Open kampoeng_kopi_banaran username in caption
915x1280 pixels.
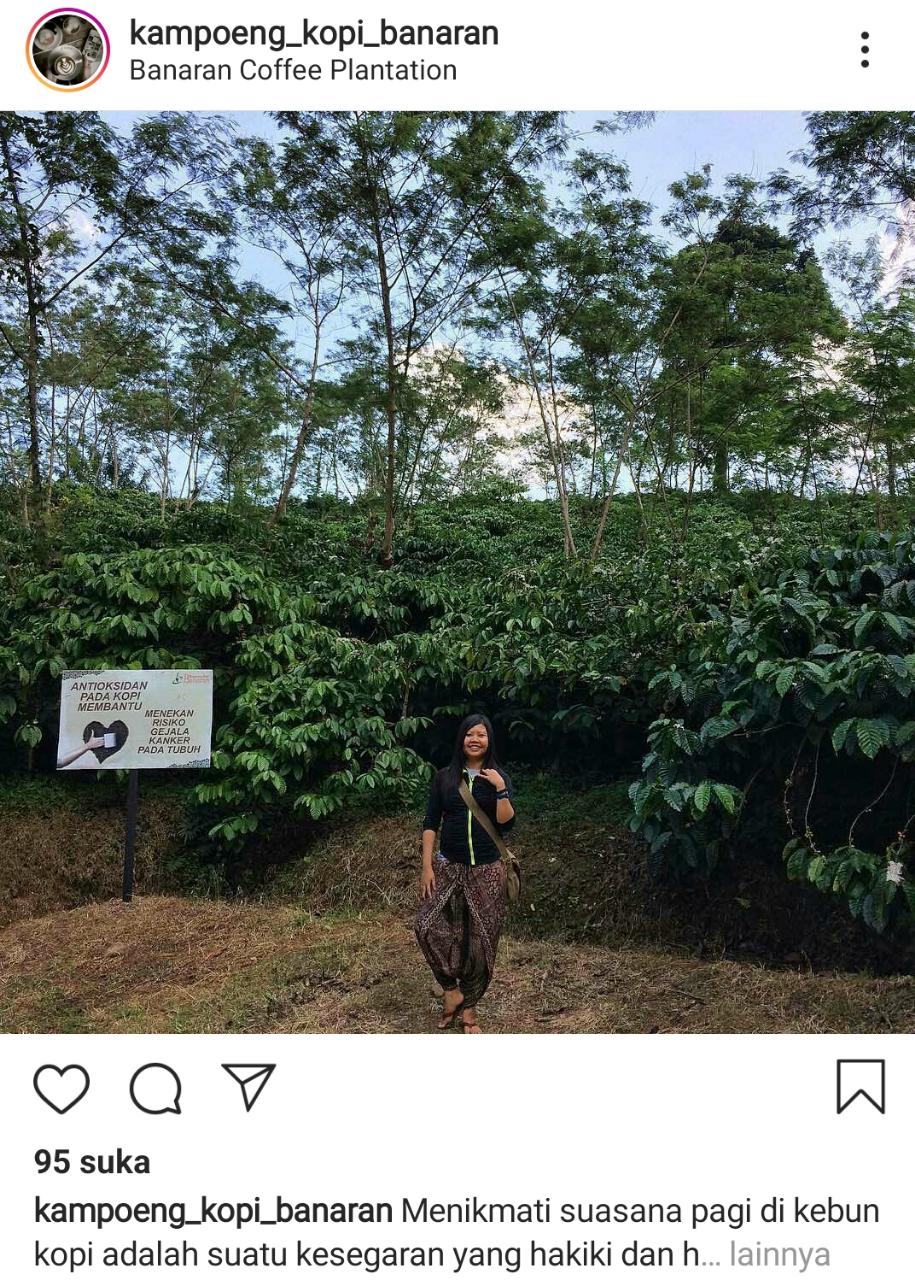tap(212, 1211)
